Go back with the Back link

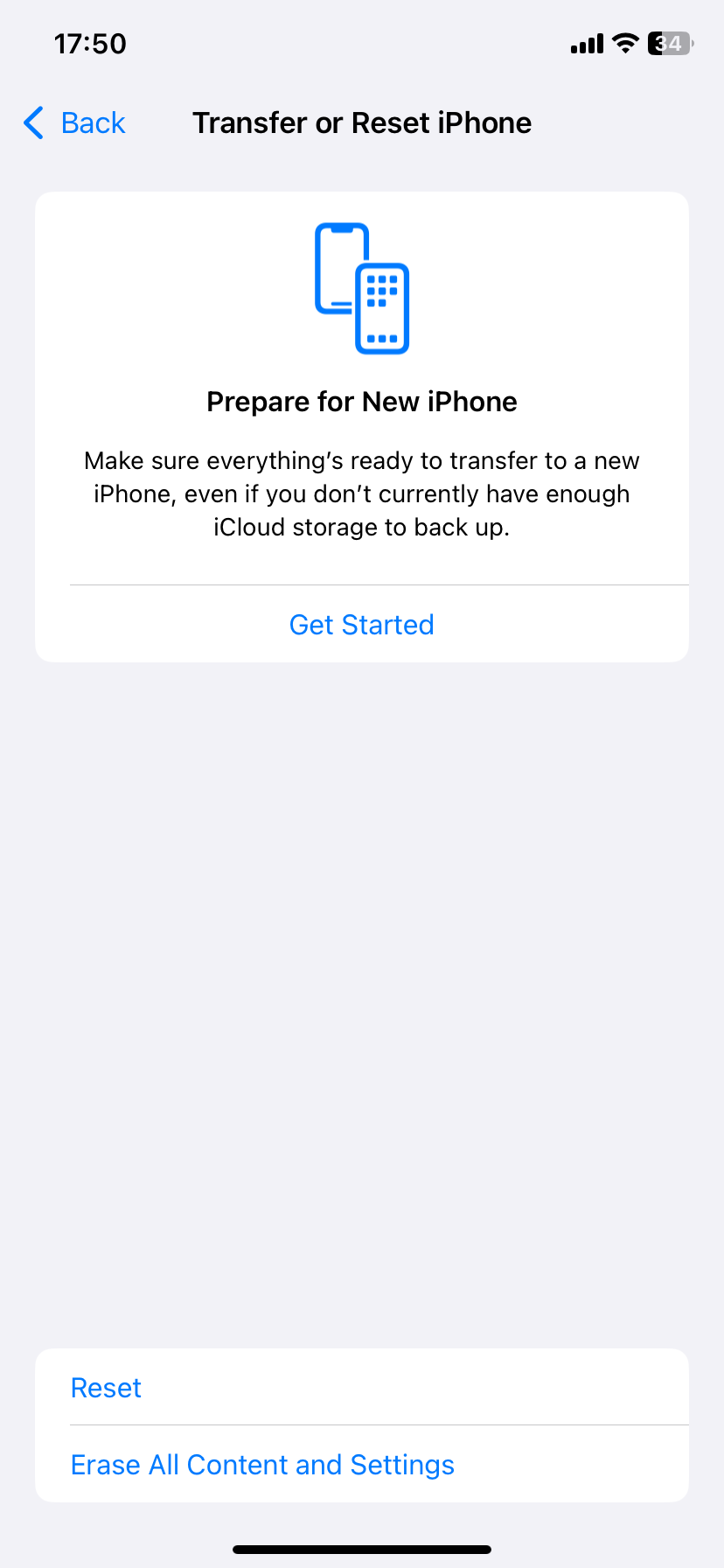tap(92, 122)
